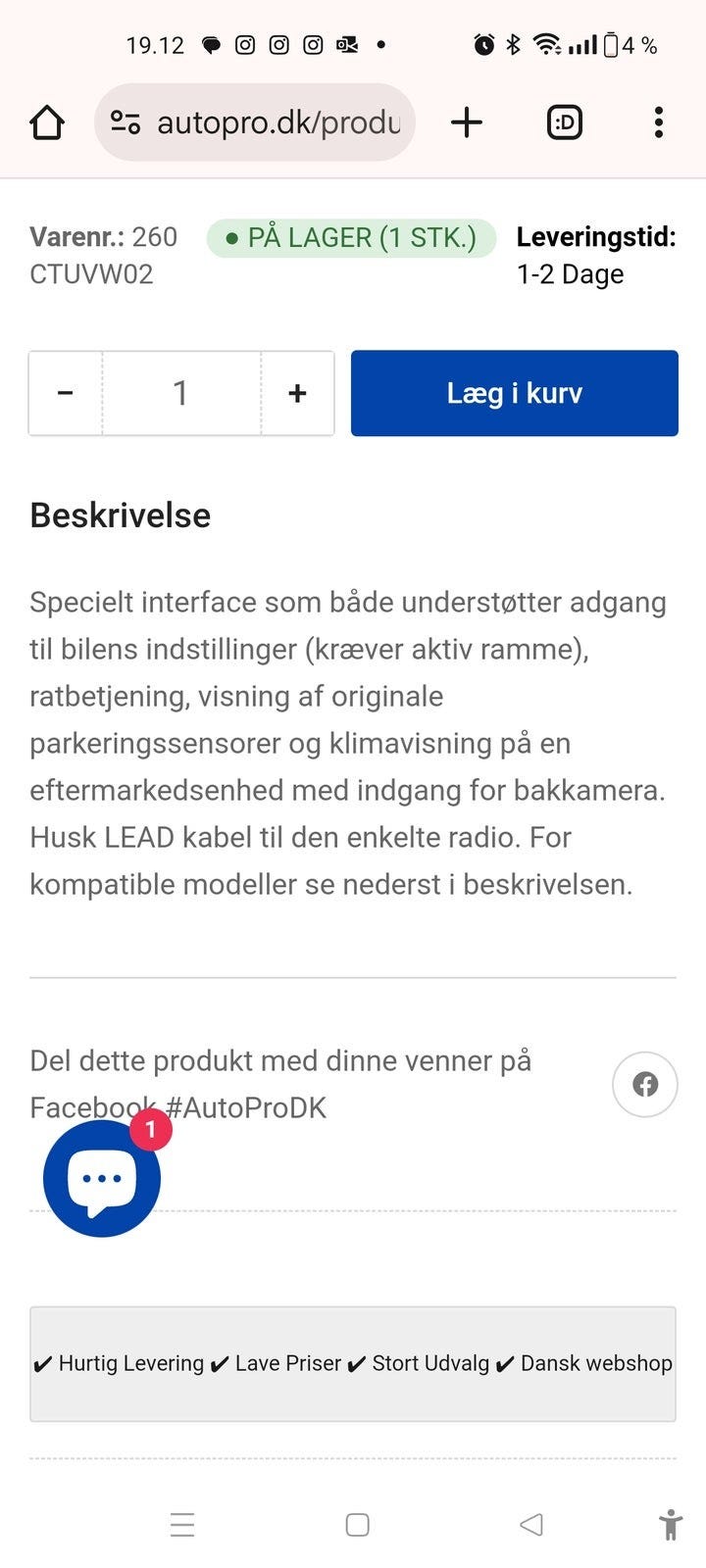Open the tab switcher icon

click(563, 122)
